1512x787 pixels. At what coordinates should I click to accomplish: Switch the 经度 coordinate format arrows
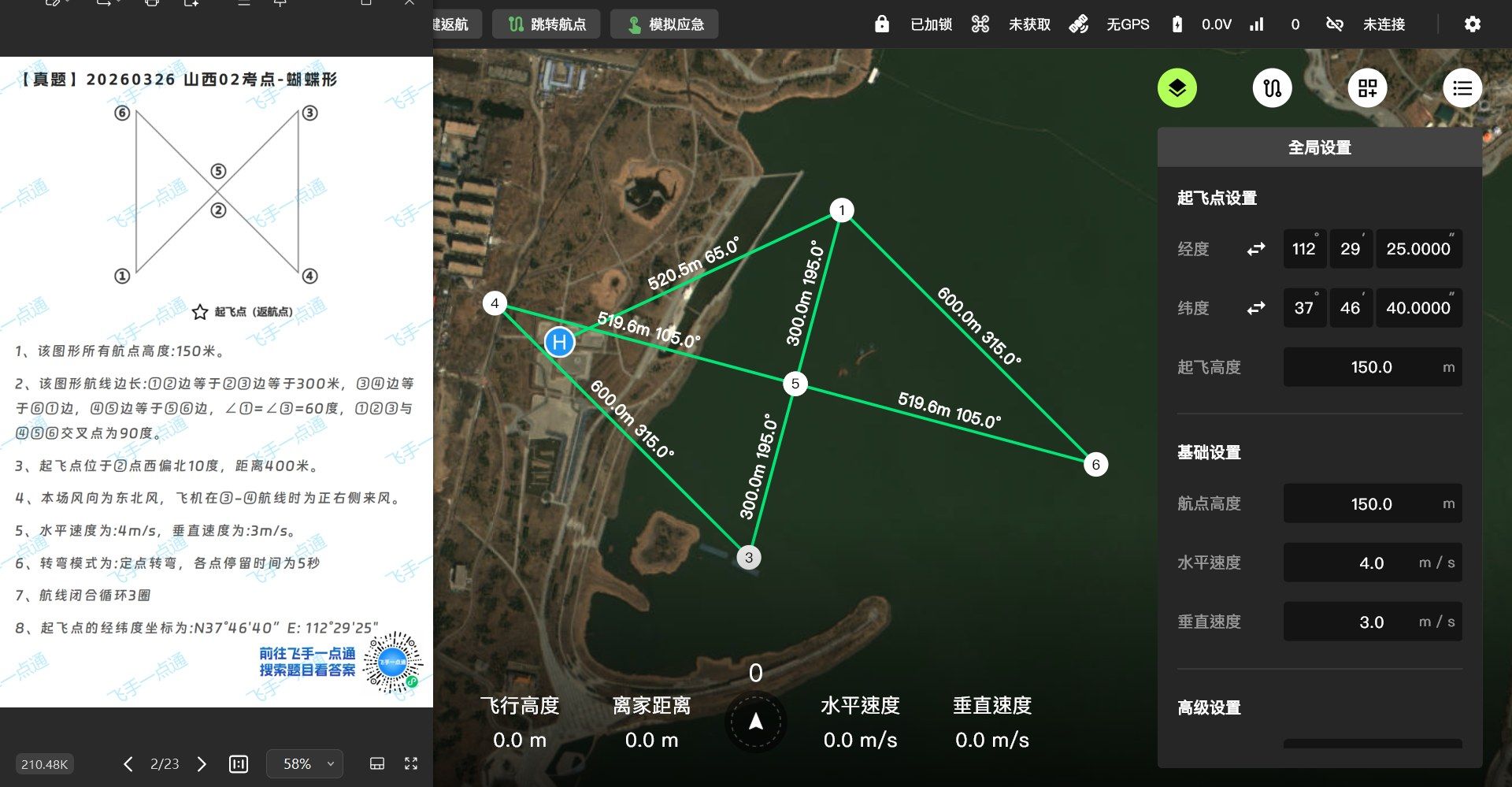pyautogui.click(x=1256, y=249)
